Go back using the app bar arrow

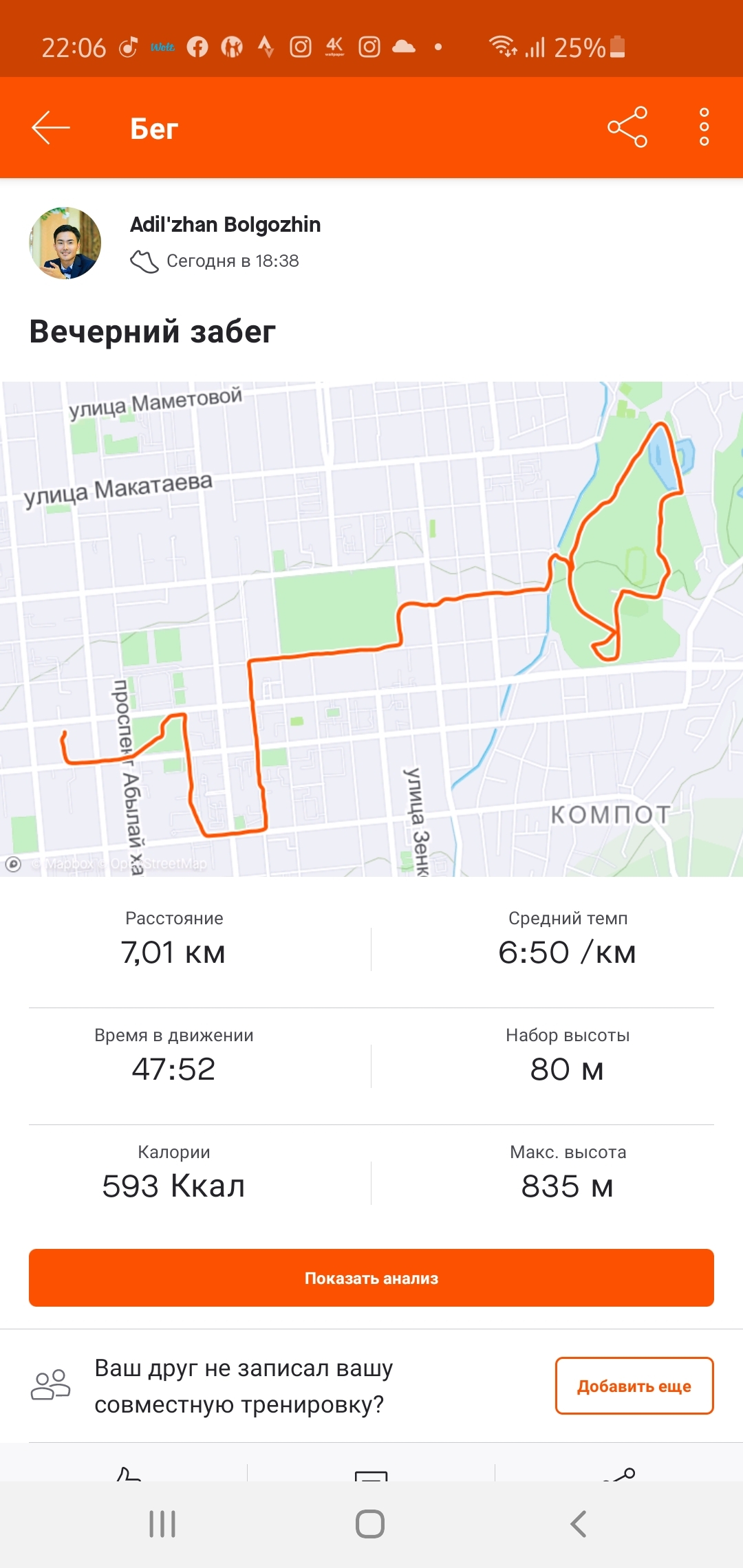click(x=51, y=128)
